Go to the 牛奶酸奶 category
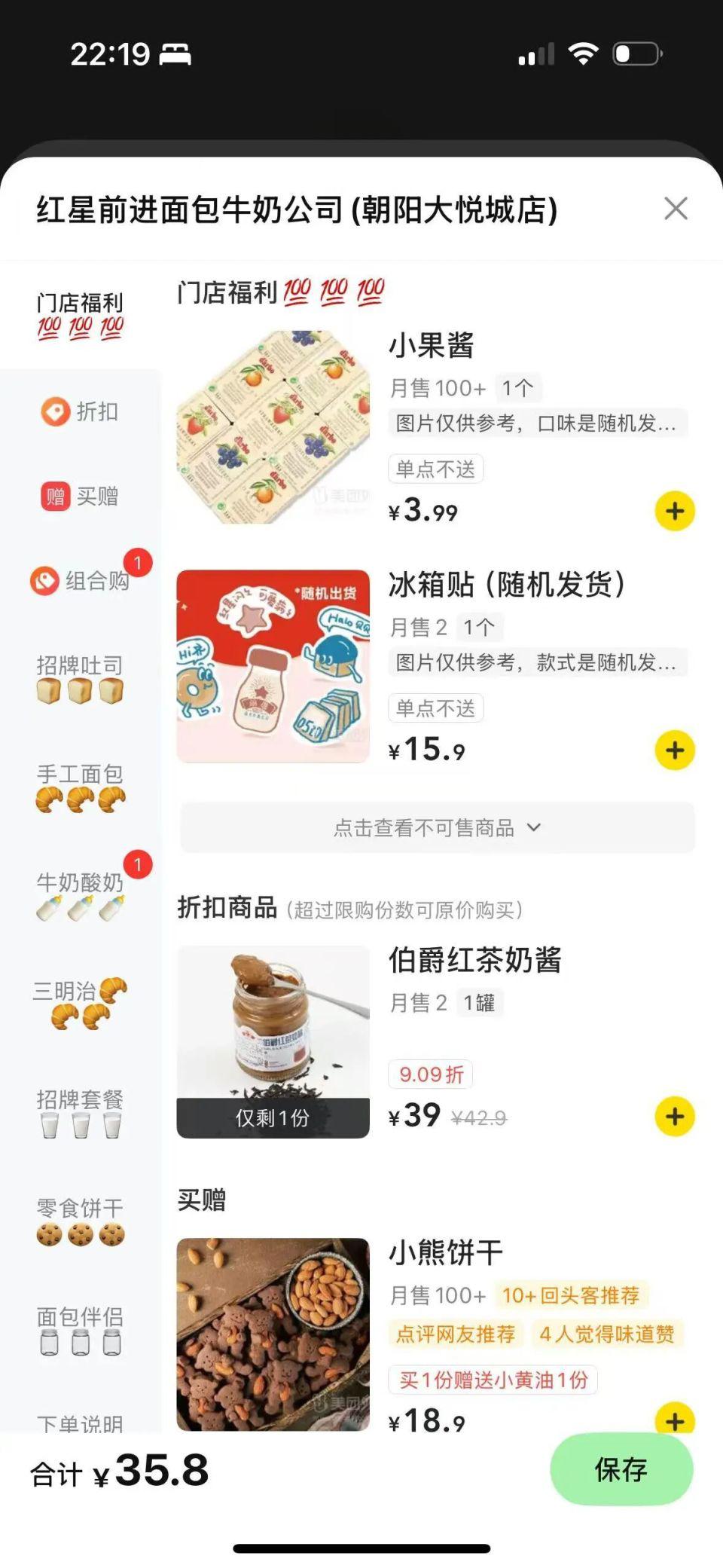Screen dimensions: 723x1568 pos(80,894)
